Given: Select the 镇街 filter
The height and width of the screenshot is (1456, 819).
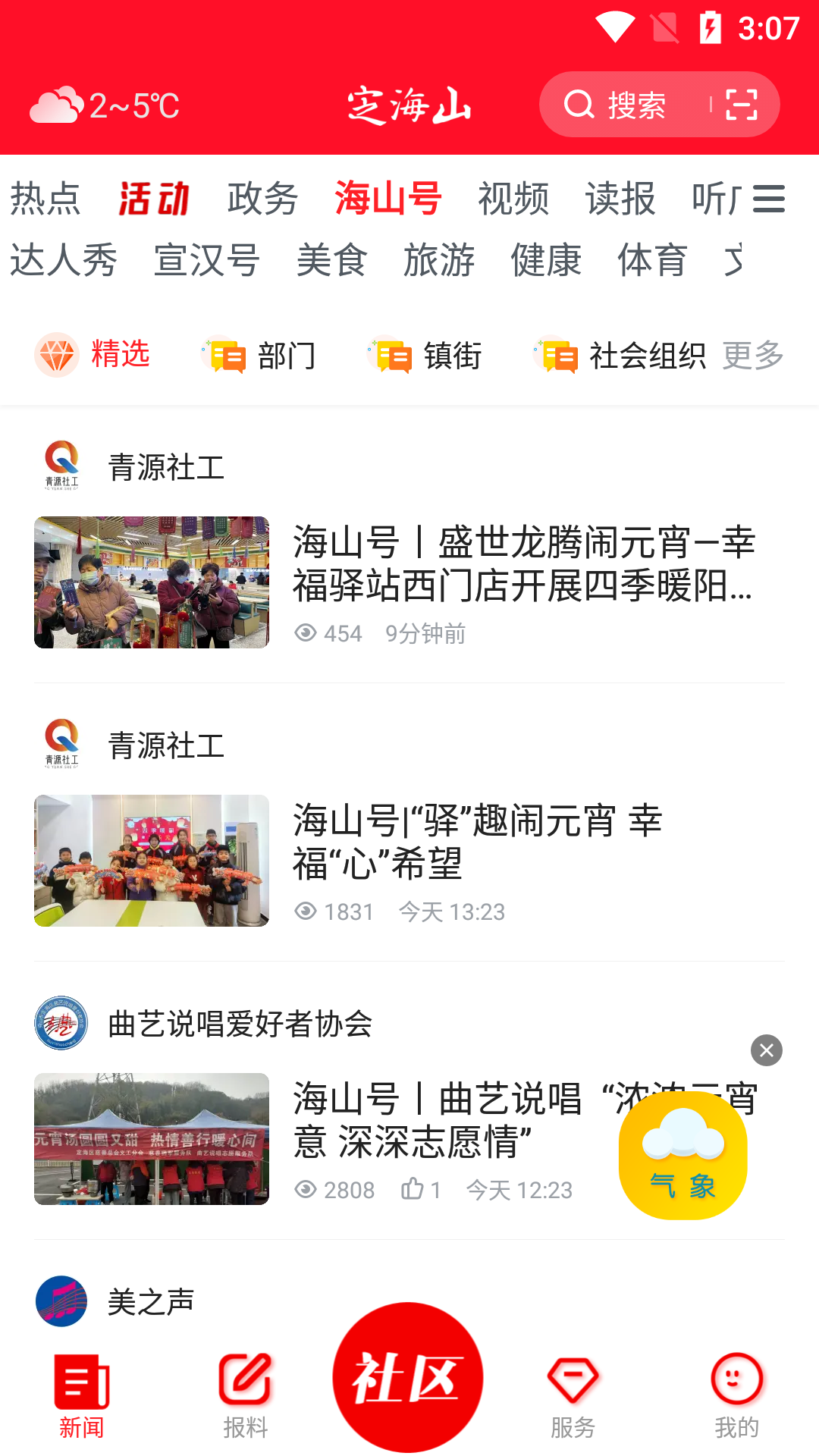Looking at the screenshot, I should (x=426, y=355).
